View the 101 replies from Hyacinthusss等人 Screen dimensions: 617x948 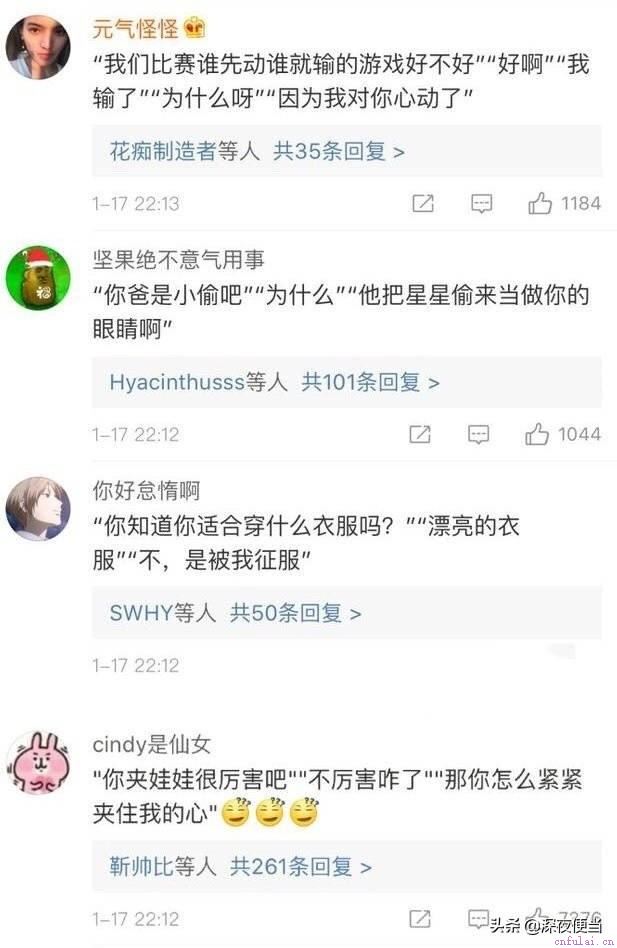275,383
